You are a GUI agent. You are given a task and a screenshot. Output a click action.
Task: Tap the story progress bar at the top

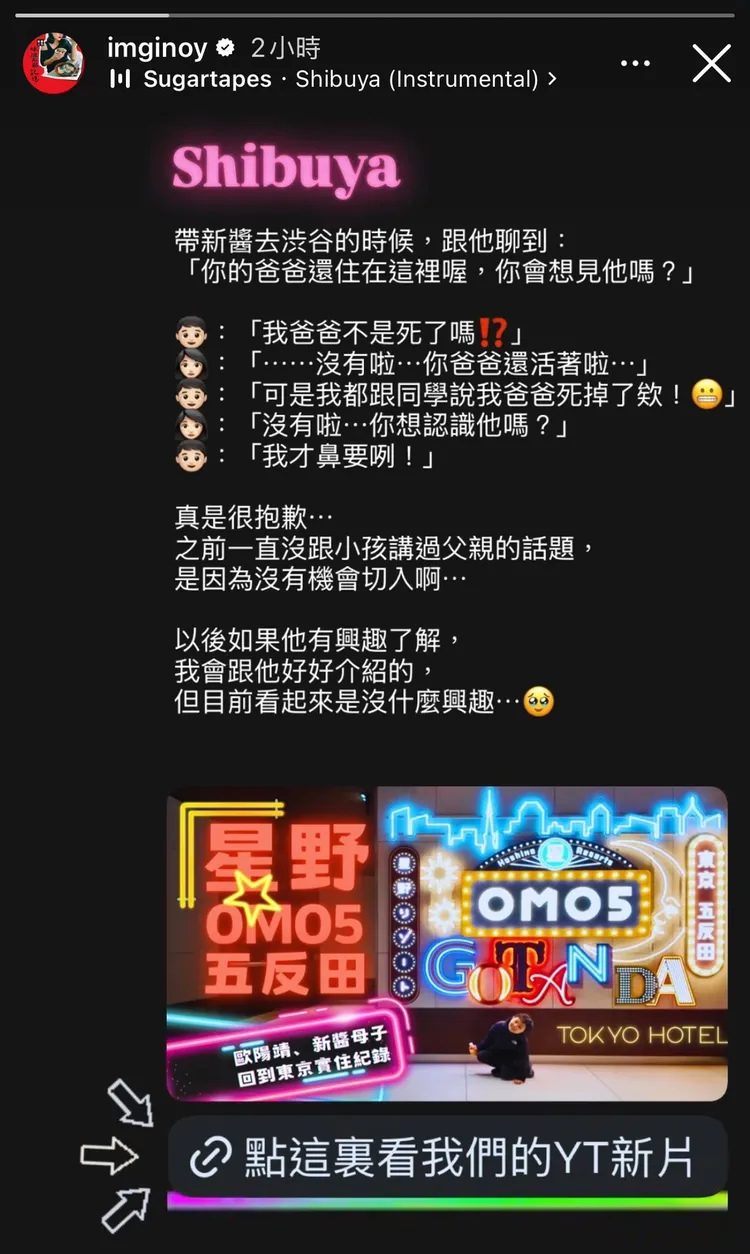pos(375,14)
